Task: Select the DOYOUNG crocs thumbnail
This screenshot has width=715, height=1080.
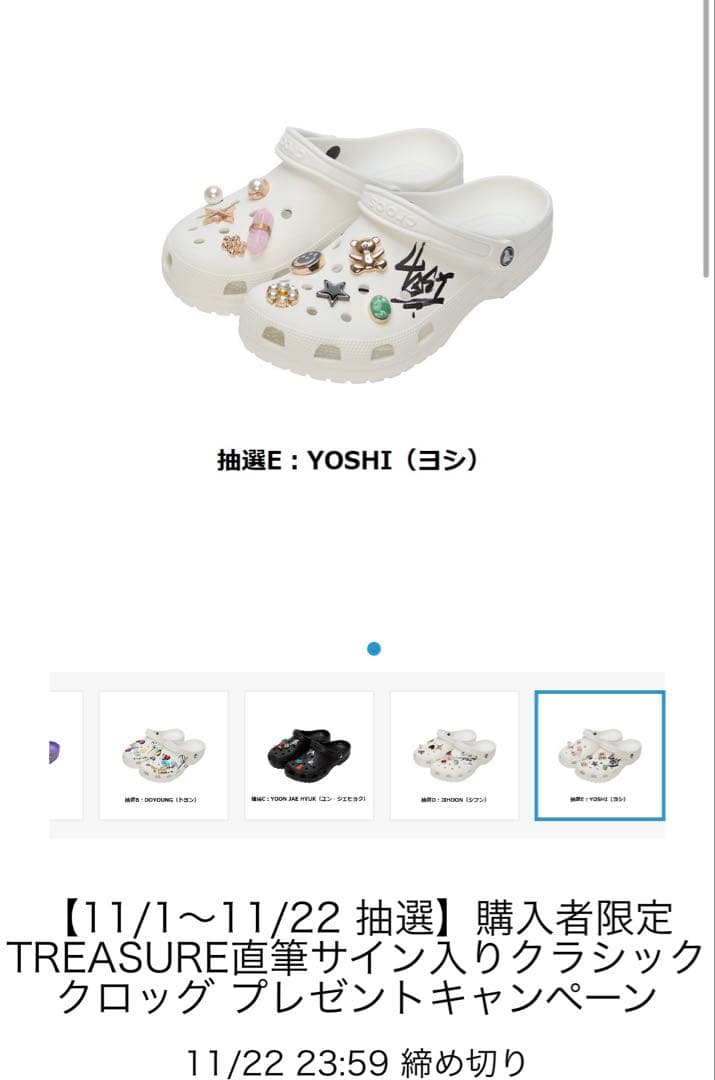Action: 163,755
